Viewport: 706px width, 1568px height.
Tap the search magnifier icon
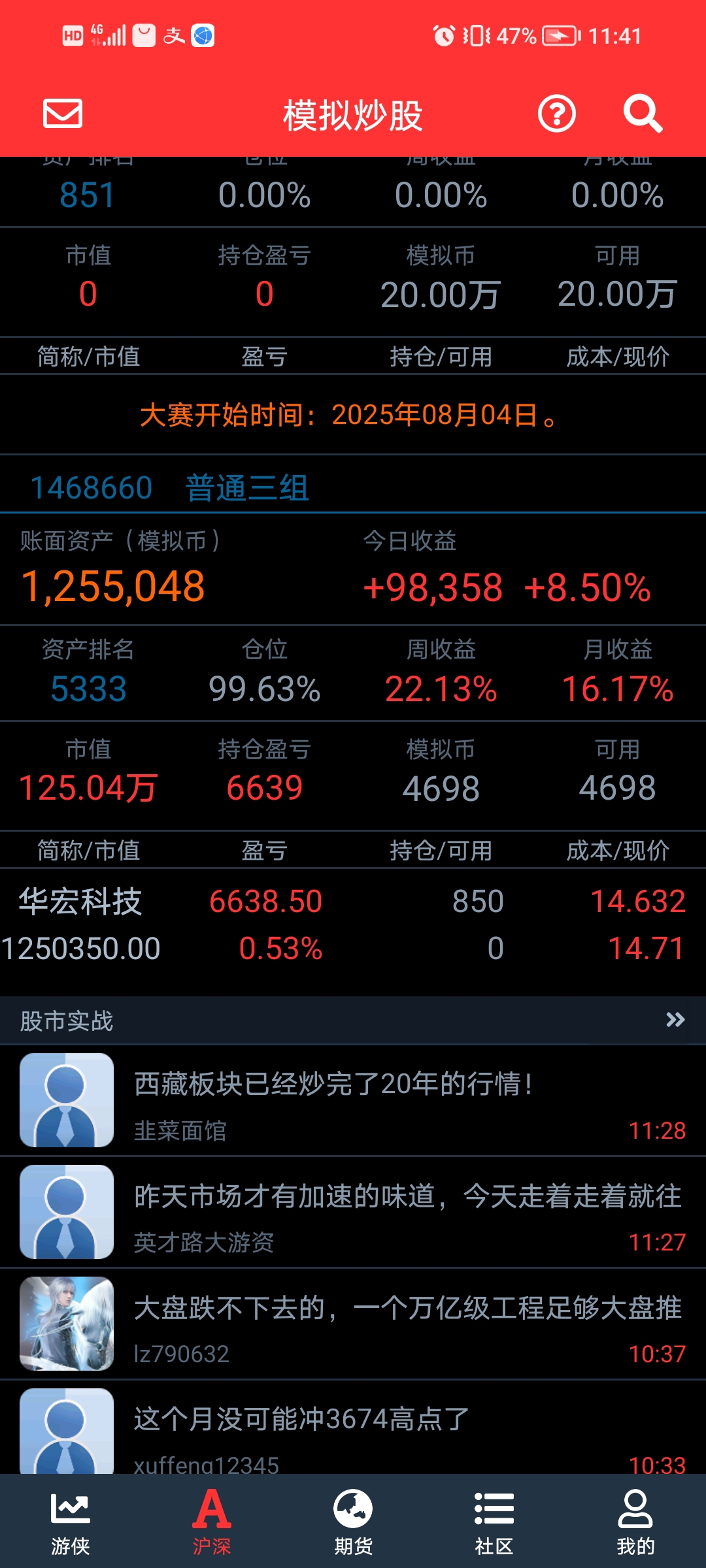(643, 114)
